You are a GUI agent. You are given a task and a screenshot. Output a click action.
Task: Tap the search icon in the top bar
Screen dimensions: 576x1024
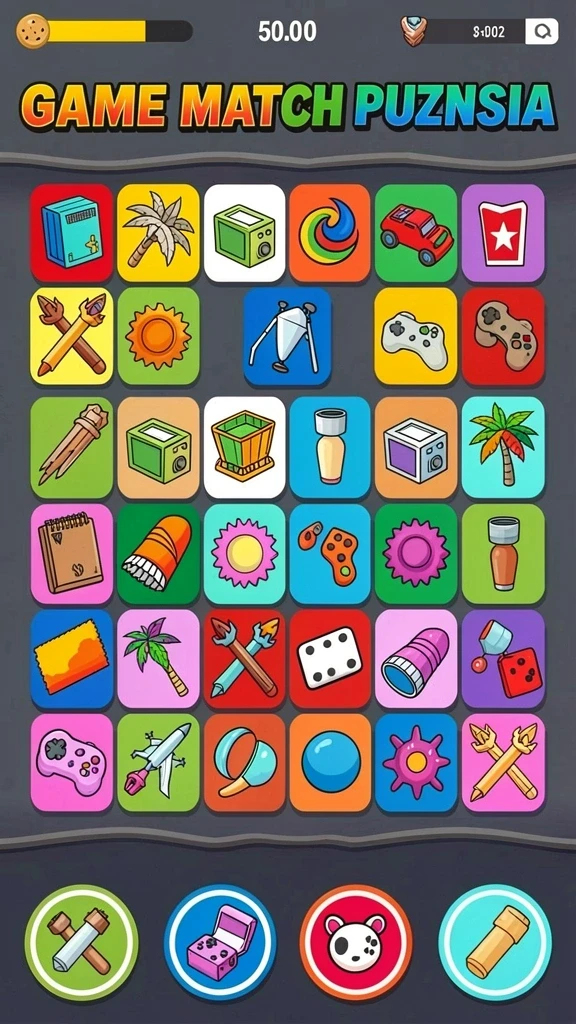point(541,31)
